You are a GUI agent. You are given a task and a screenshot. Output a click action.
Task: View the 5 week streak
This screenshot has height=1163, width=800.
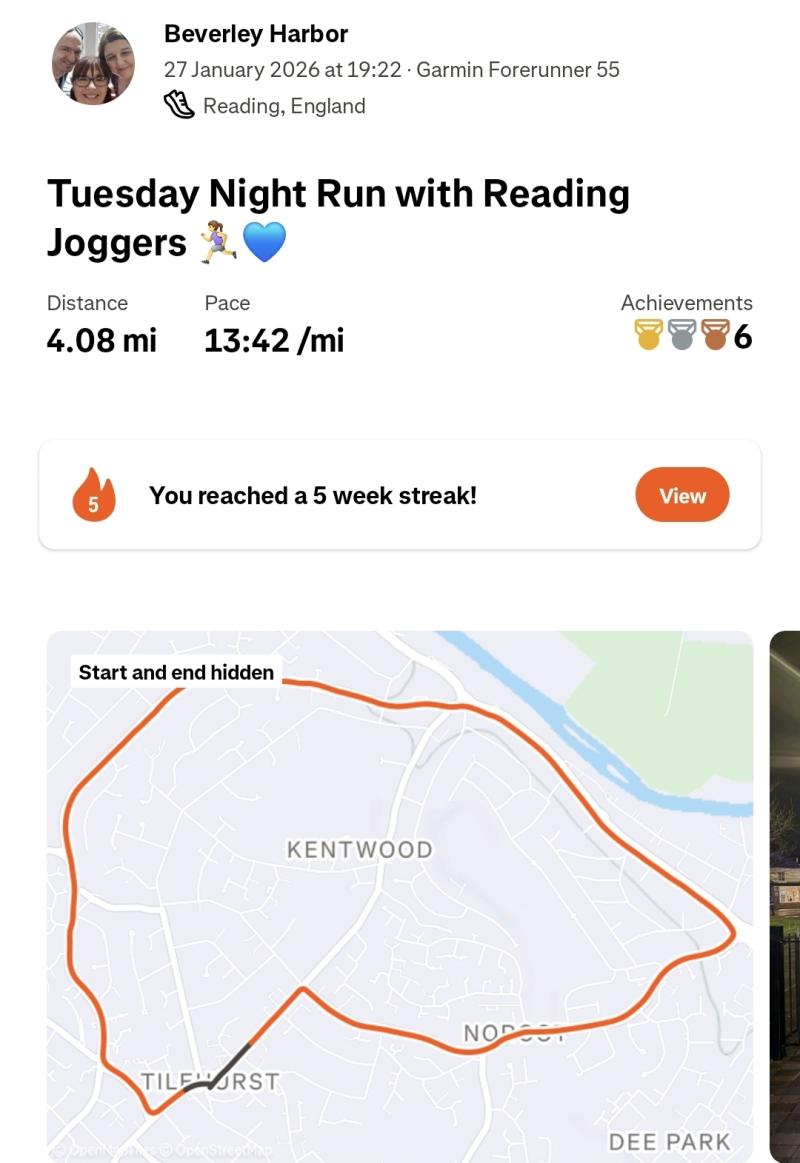[x=682, y=495]
